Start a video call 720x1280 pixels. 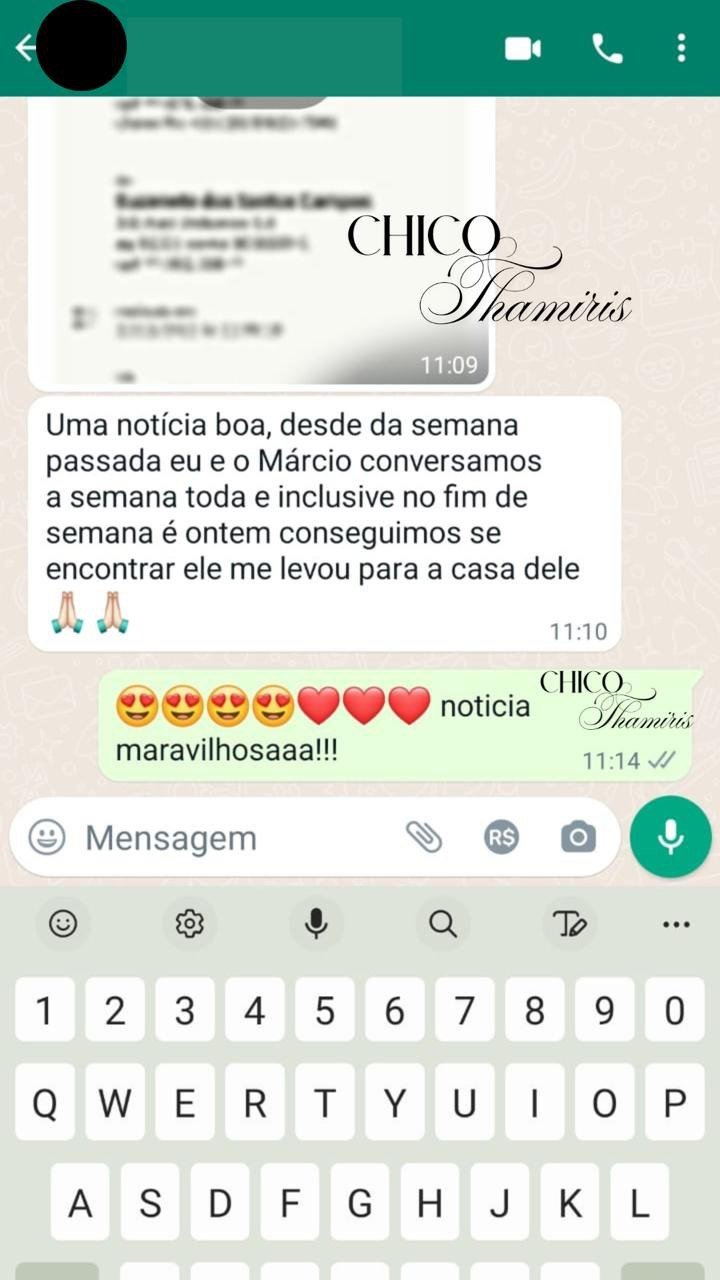pos(522,48)
